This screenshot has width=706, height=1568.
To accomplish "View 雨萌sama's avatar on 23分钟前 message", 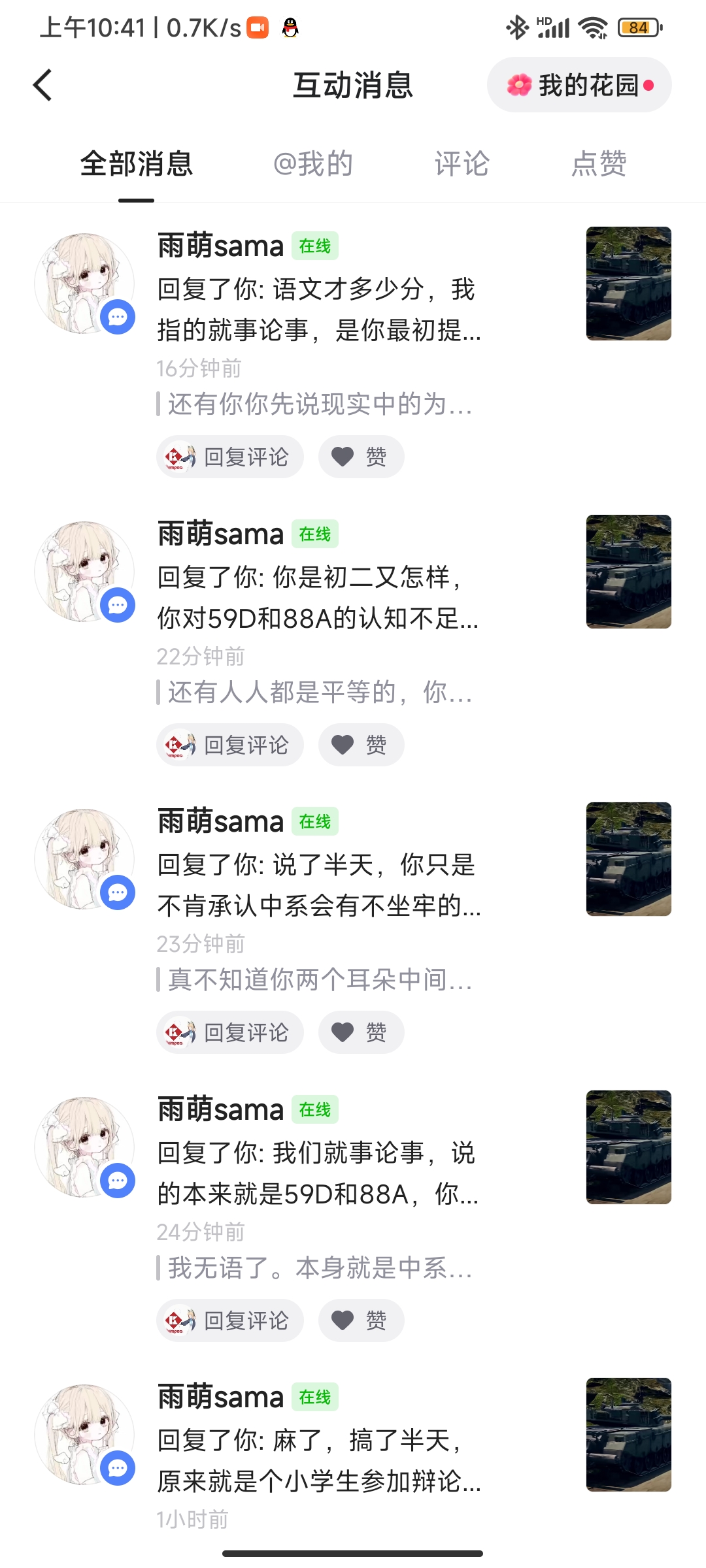I will (x=84, y=859).
